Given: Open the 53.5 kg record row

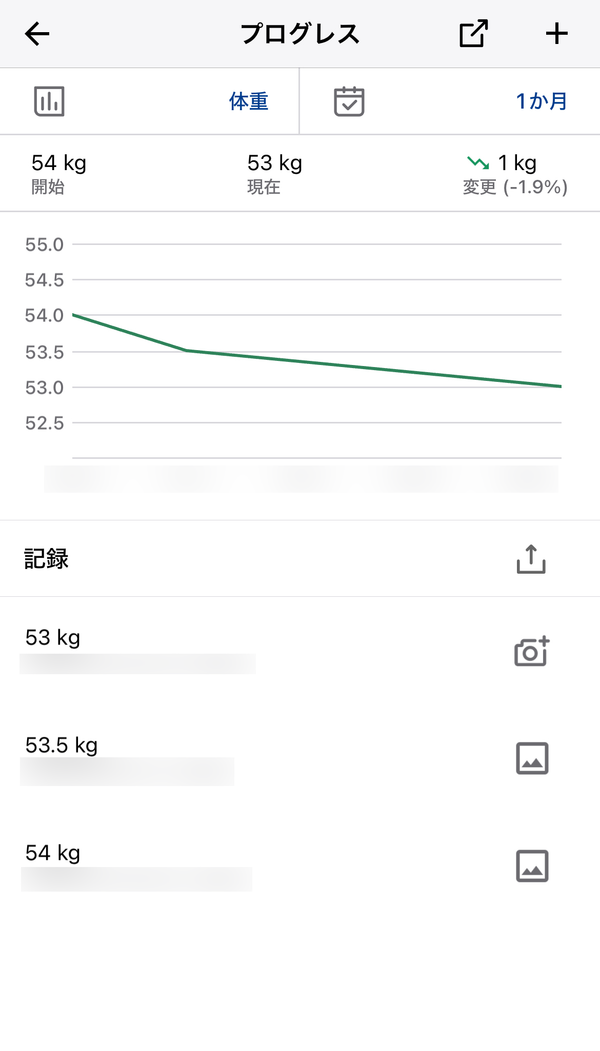Looking at the screenshot, I should tap(300, 759).
